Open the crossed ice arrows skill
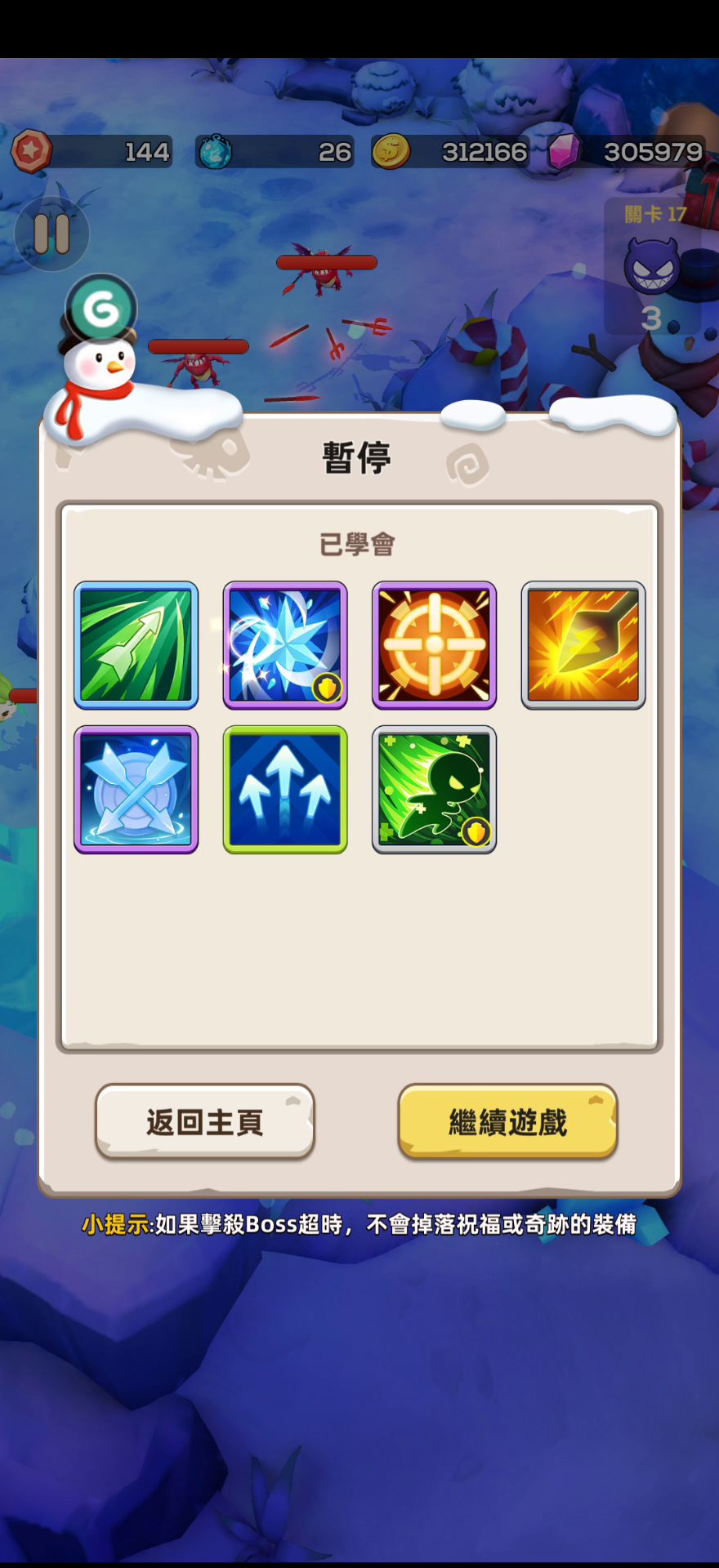The image size is (719, 1568). click(x=136, y=790)
